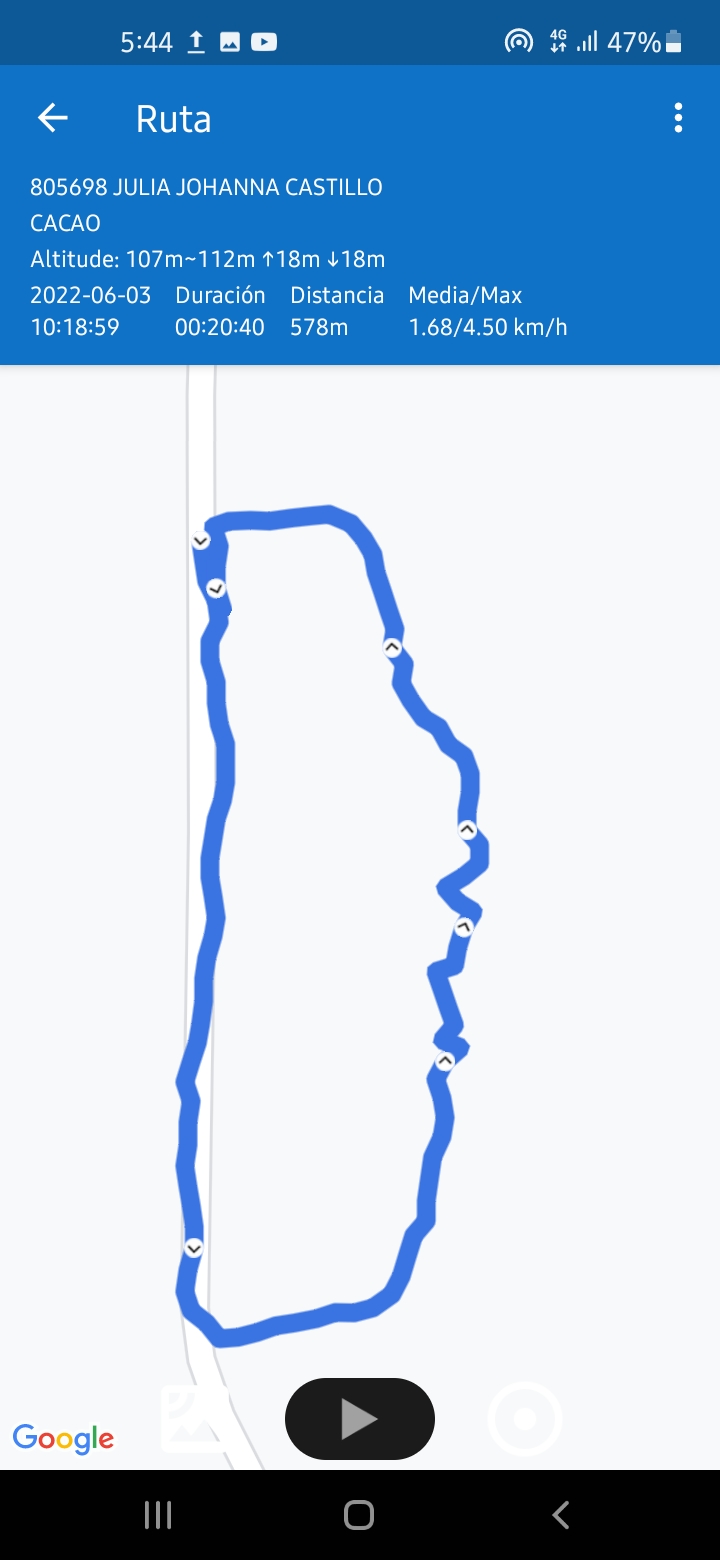Tap the map layer icon
The width and height of the screenshot is (720, 1560).
195,1419
